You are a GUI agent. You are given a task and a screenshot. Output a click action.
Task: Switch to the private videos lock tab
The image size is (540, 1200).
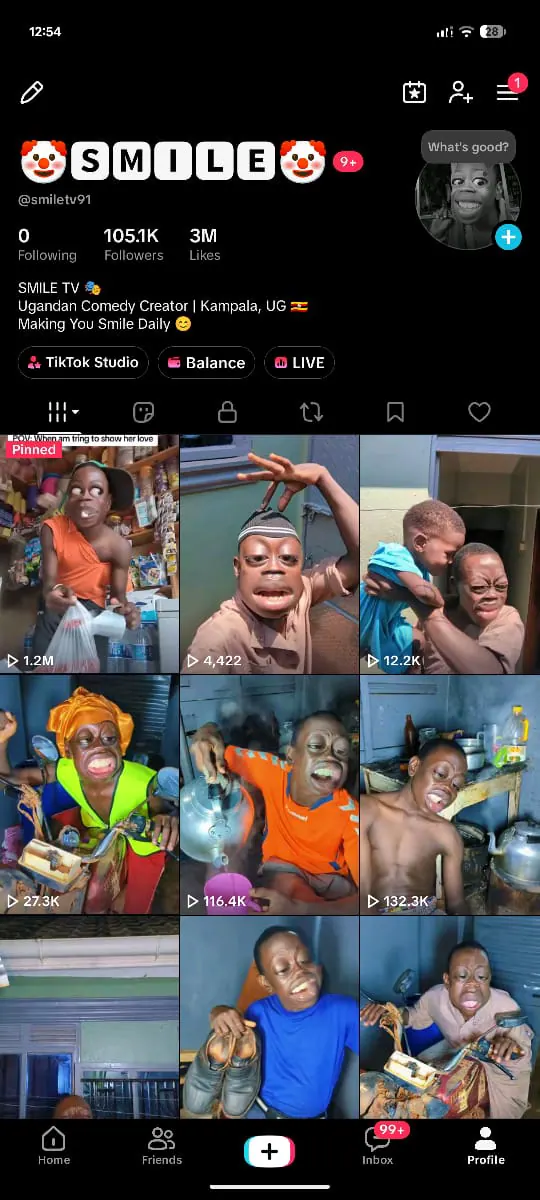click(x=228, y=412)
